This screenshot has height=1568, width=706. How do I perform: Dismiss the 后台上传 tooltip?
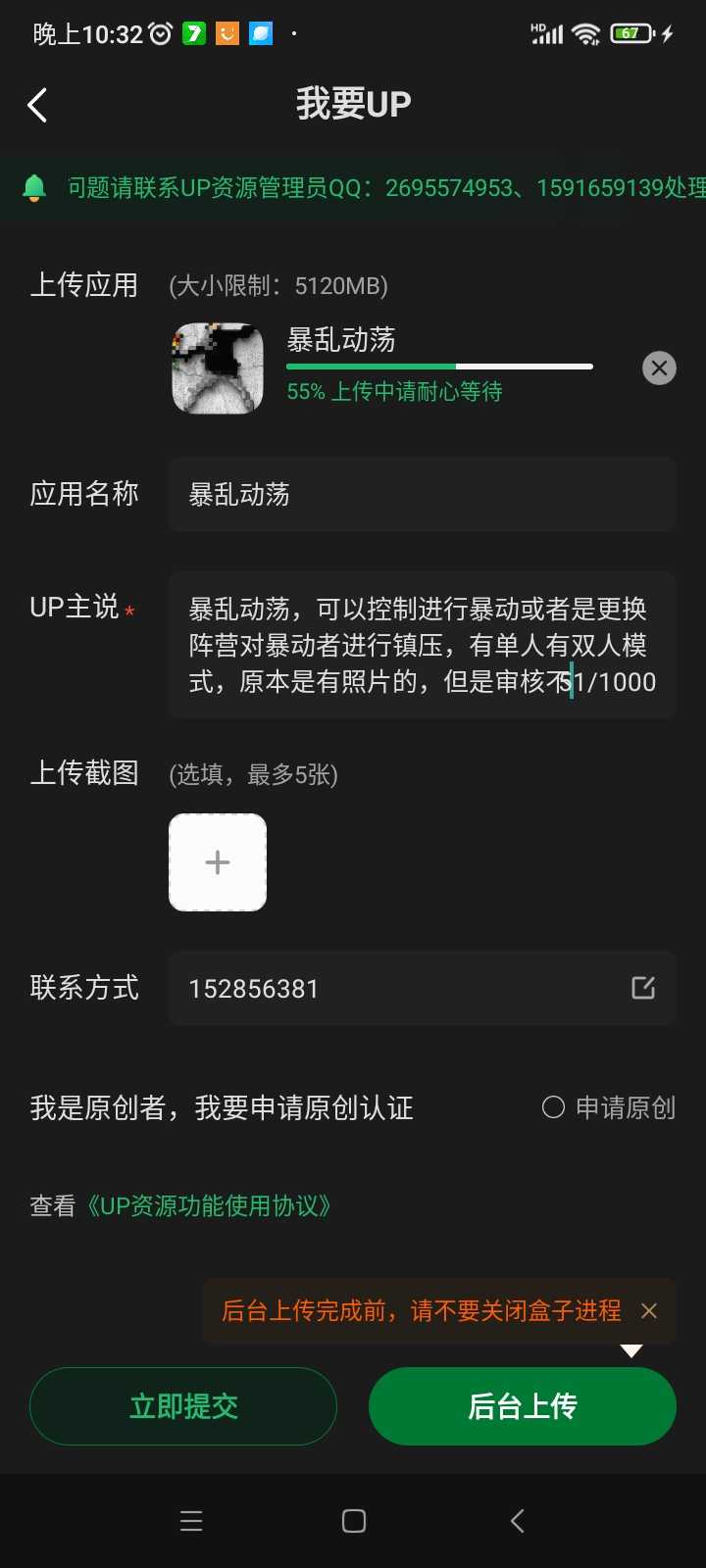tap(649, 1310)
